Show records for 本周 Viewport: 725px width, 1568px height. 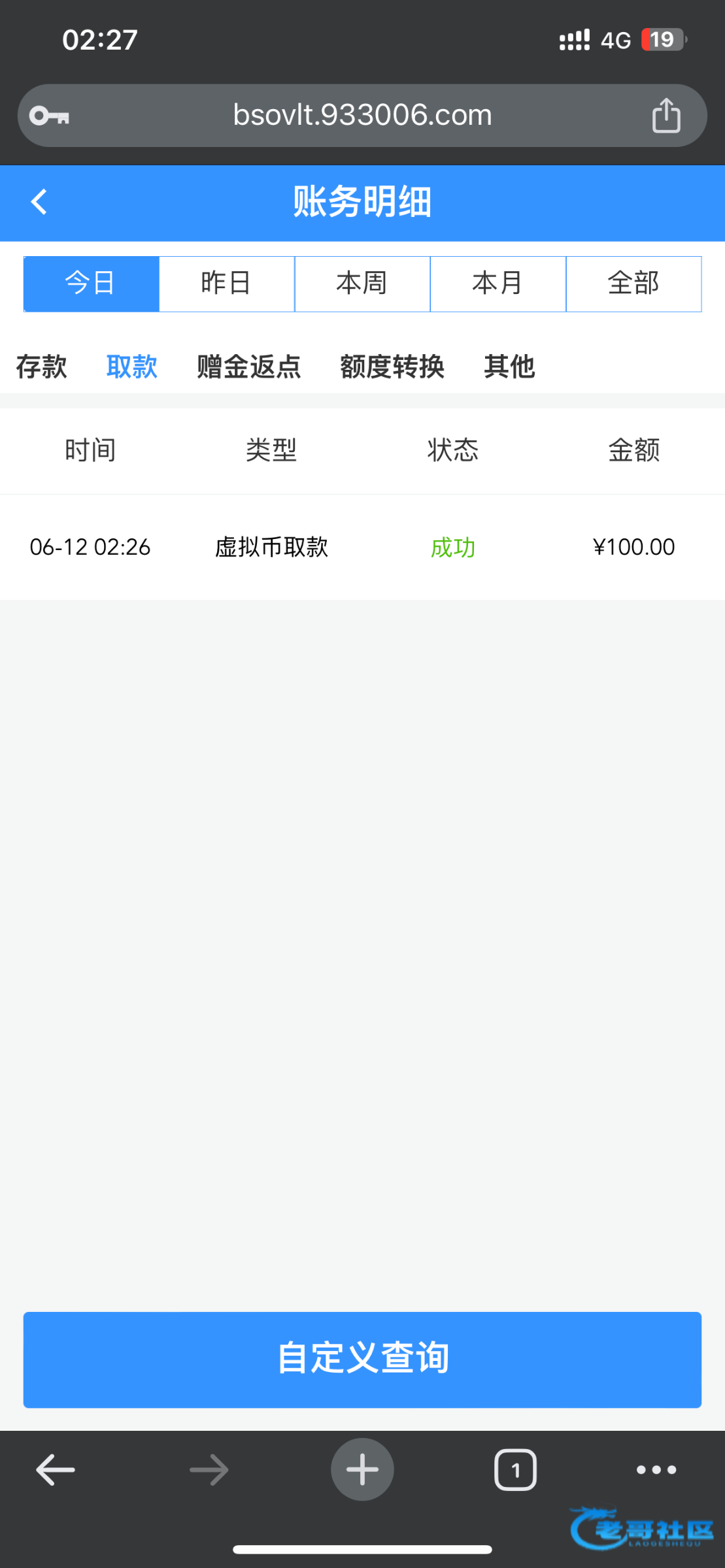362,284
